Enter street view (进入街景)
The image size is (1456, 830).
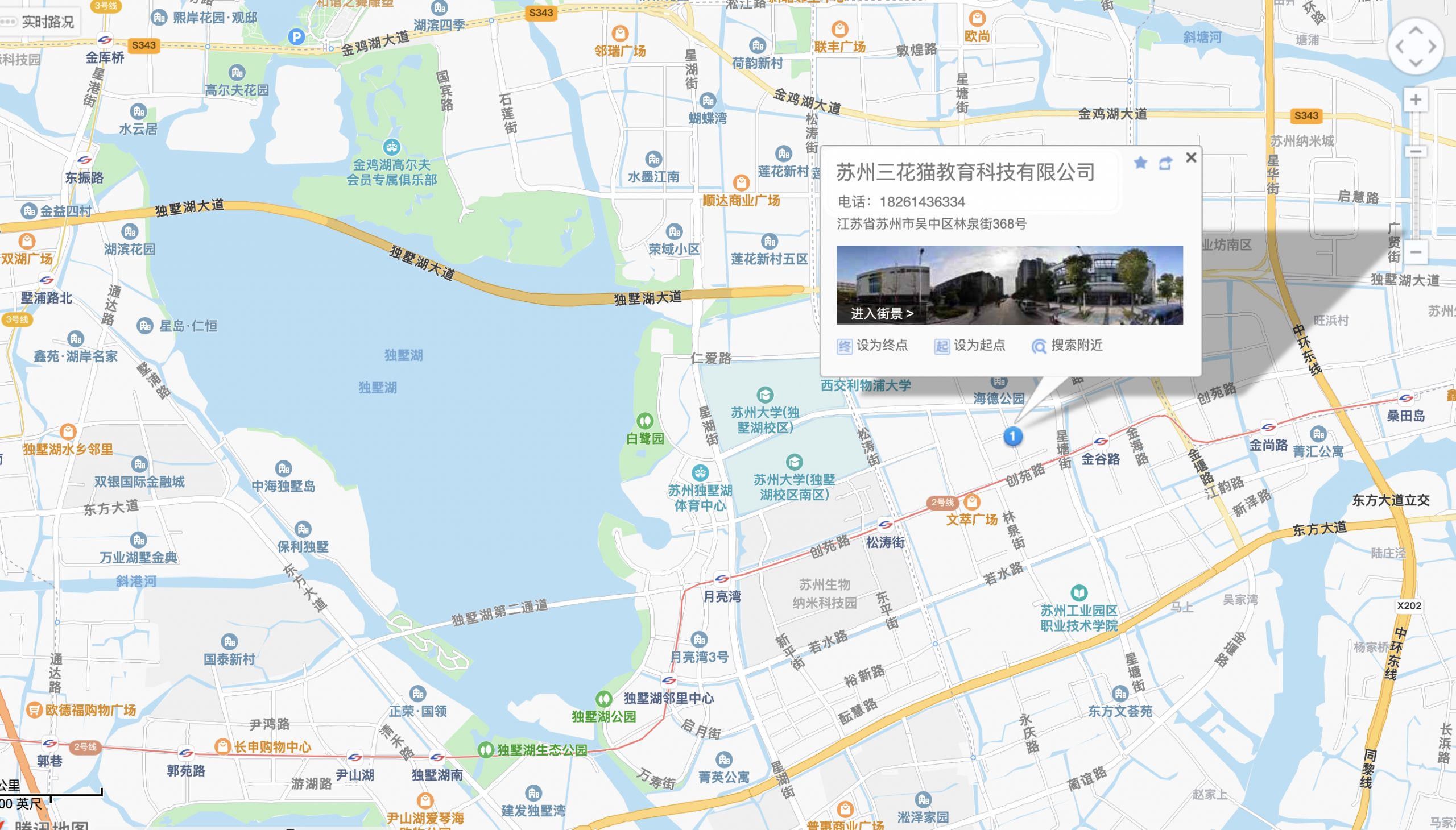tap(882, 314)
